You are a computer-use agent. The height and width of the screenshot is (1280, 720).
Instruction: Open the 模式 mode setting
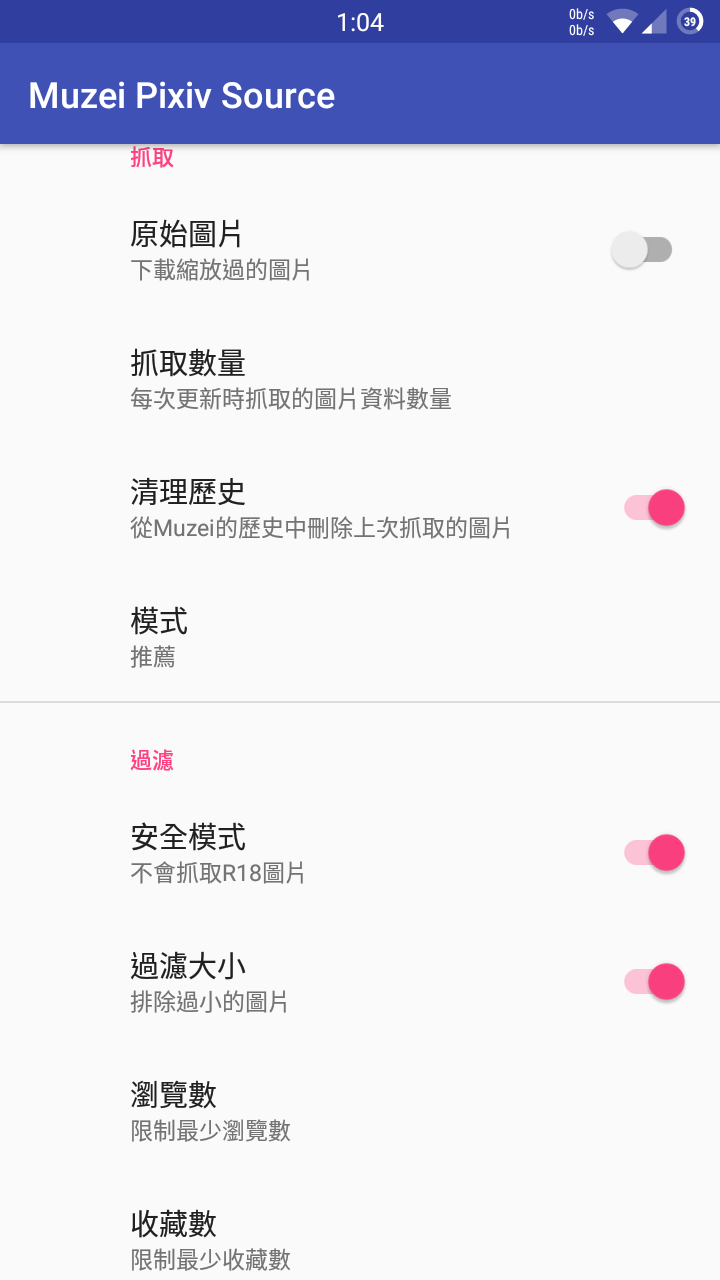(160, 637)
